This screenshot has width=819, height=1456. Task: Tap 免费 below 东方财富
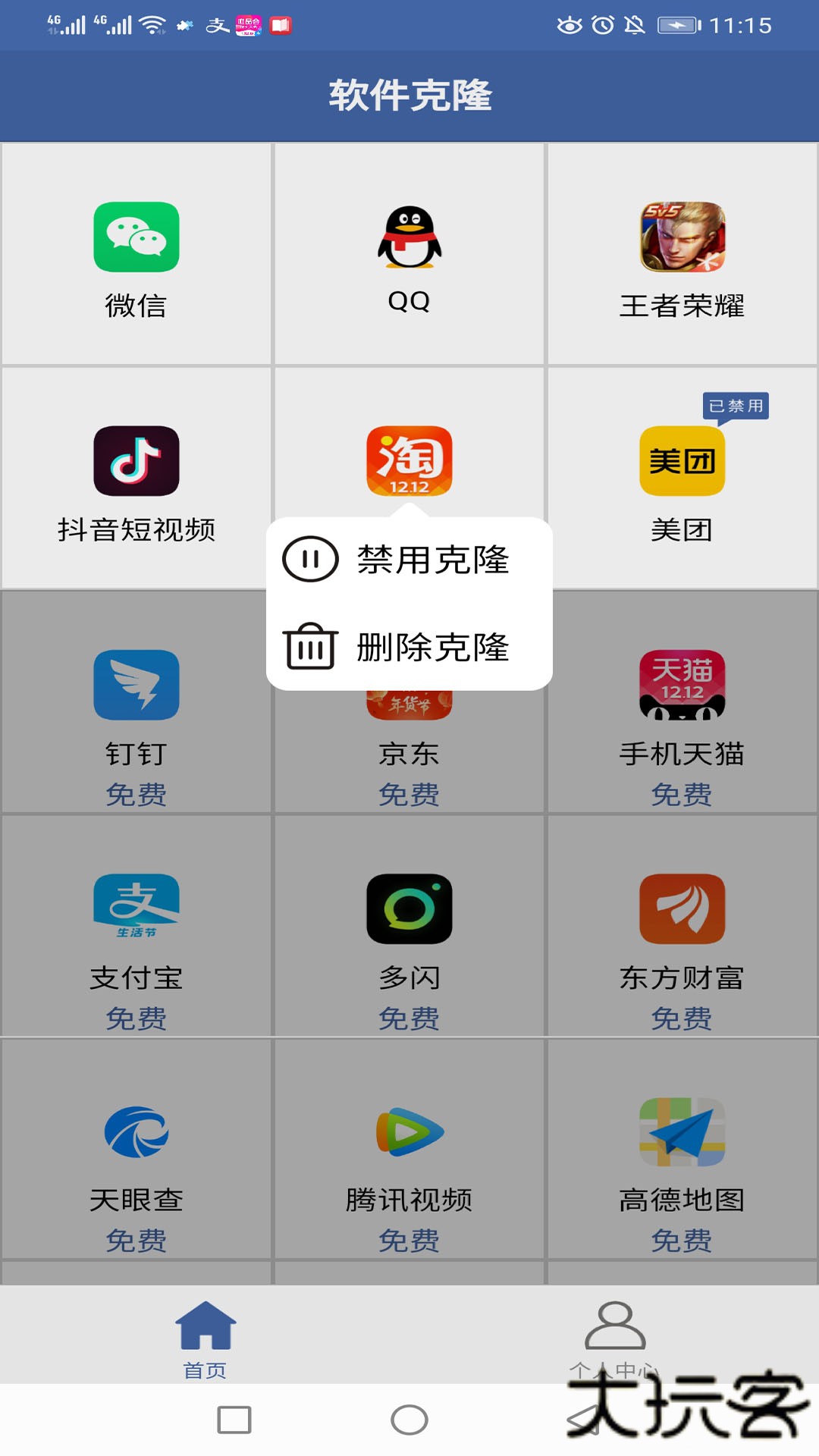[x=681, y=1016]
